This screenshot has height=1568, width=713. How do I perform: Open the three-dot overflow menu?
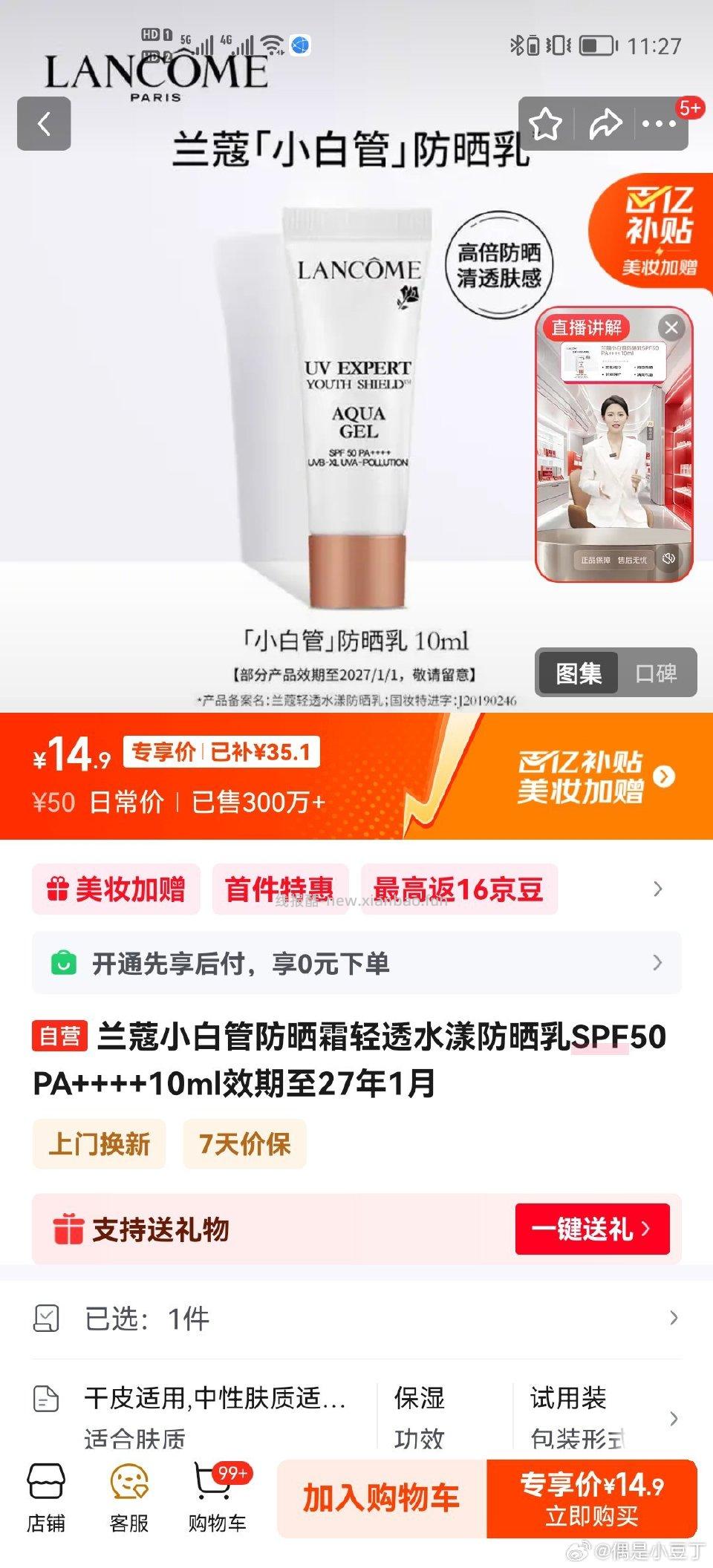659,124
